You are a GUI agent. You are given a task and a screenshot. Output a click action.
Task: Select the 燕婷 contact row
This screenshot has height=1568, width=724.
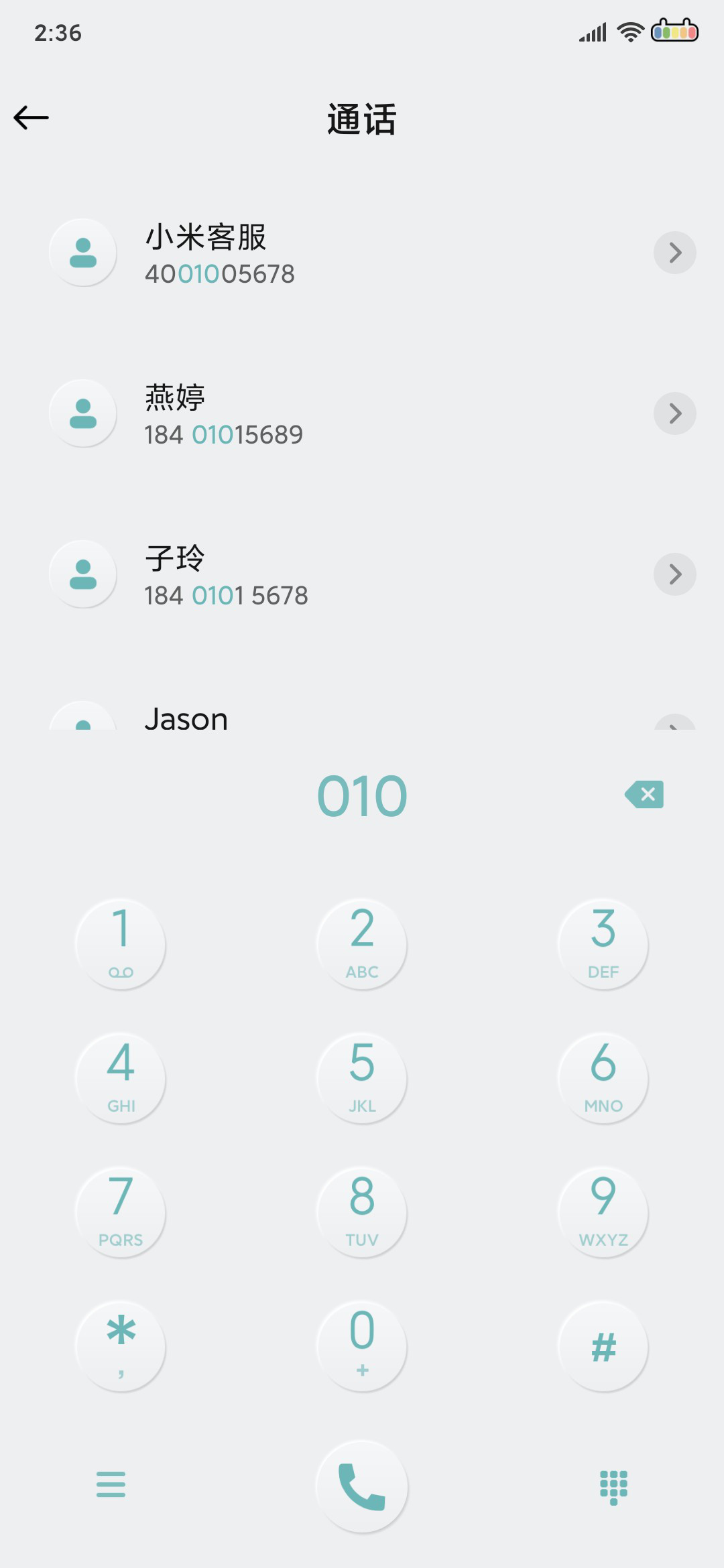tap(362, 414)
